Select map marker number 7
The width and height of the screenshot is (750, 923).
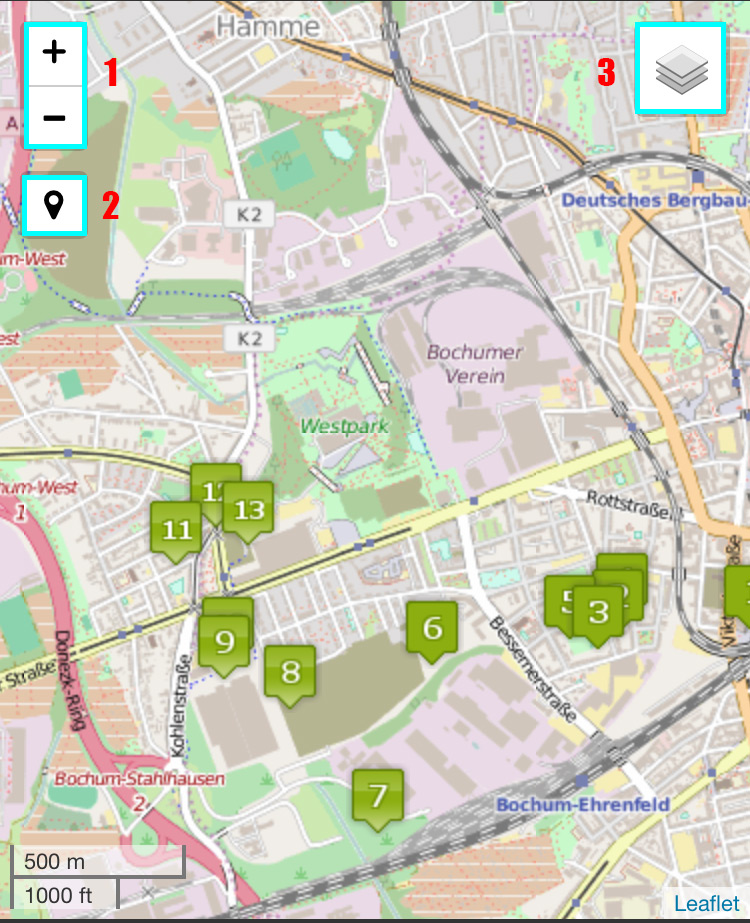point(378,795)
